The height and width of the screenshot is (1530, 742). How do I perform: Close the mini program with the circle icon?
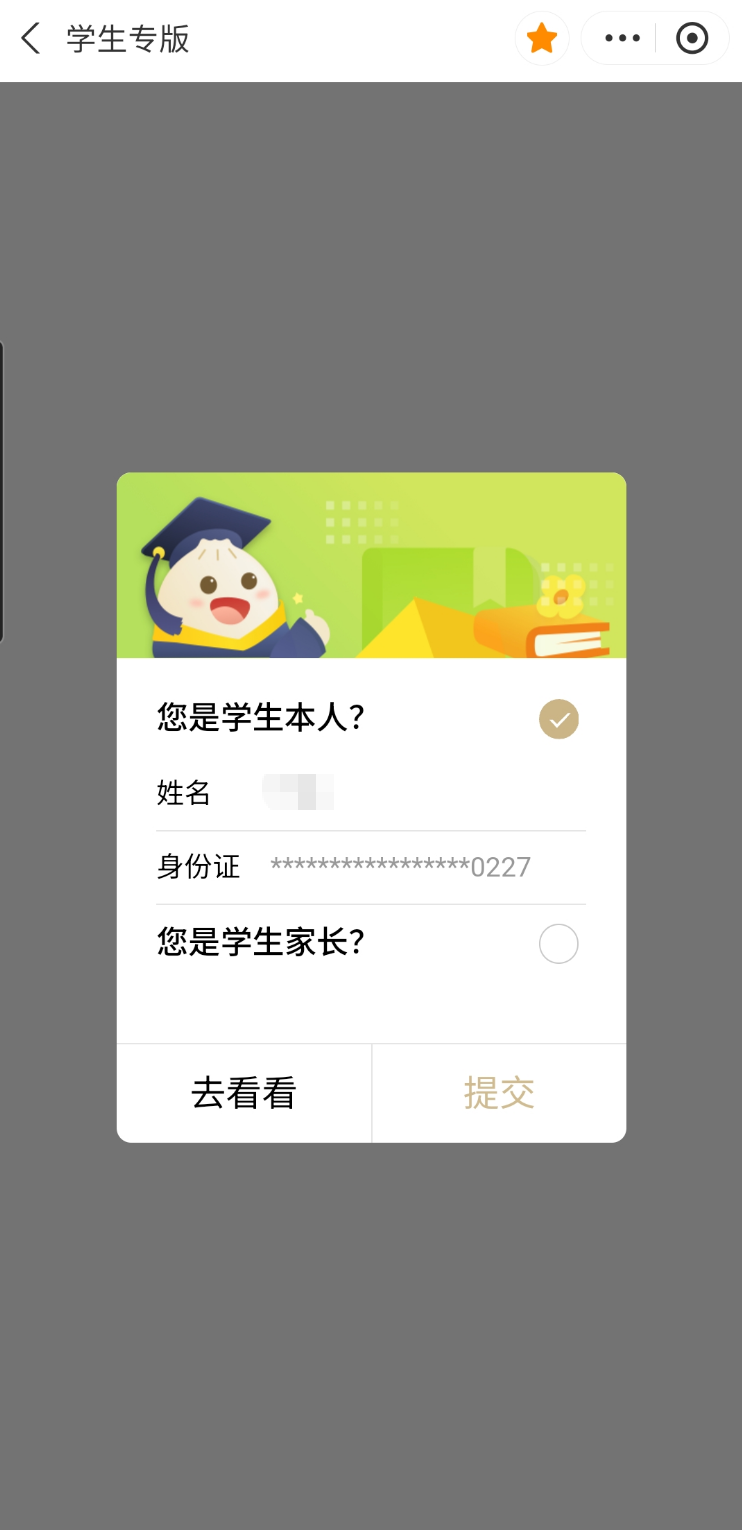[692, 39]
